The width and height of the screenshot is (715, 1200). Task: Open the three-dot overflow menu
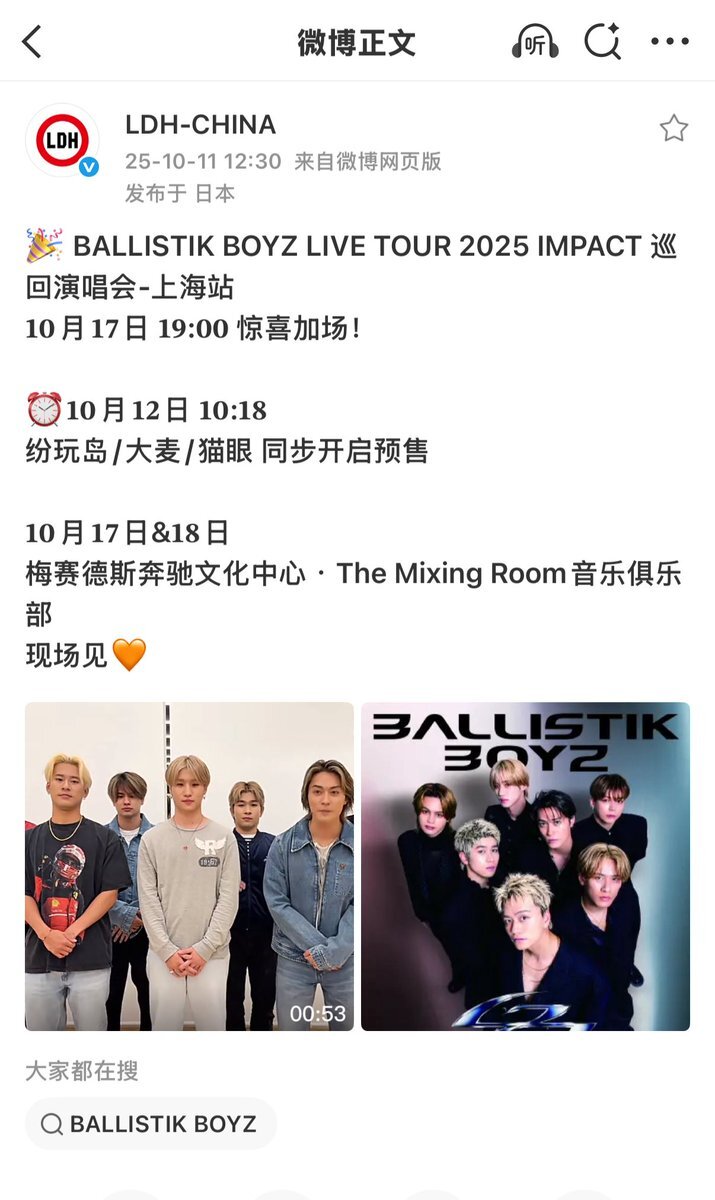point(669,42)
